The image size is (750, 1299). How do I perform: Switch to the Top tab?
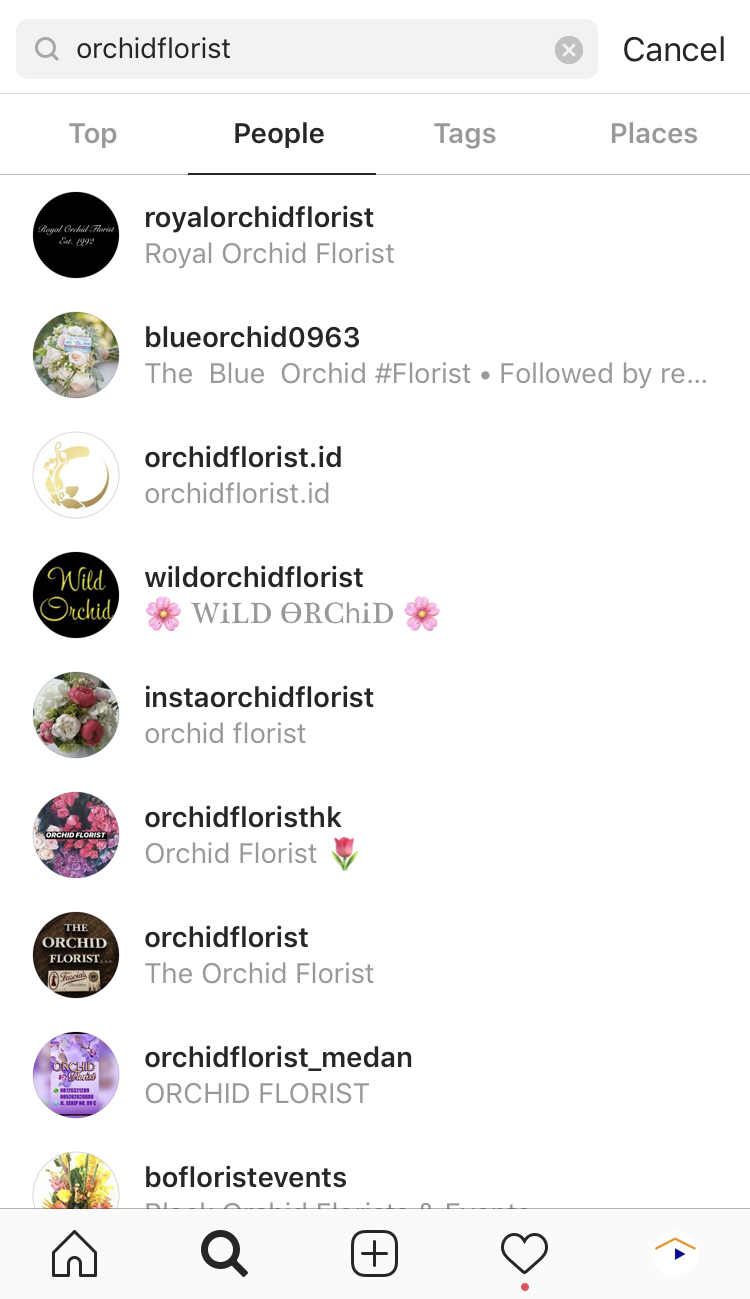(93, 134)
